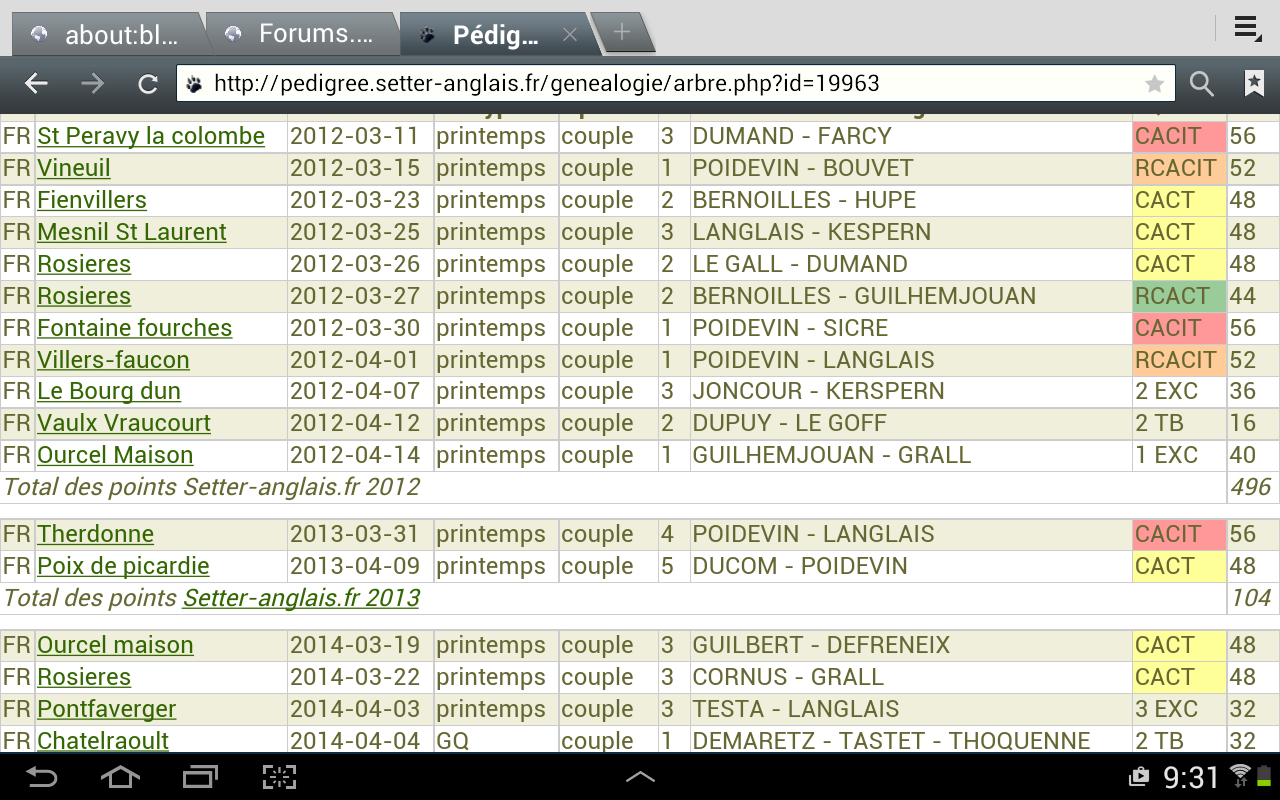Go back to previous page
1280x800 pixels.
tap(37, 84)
